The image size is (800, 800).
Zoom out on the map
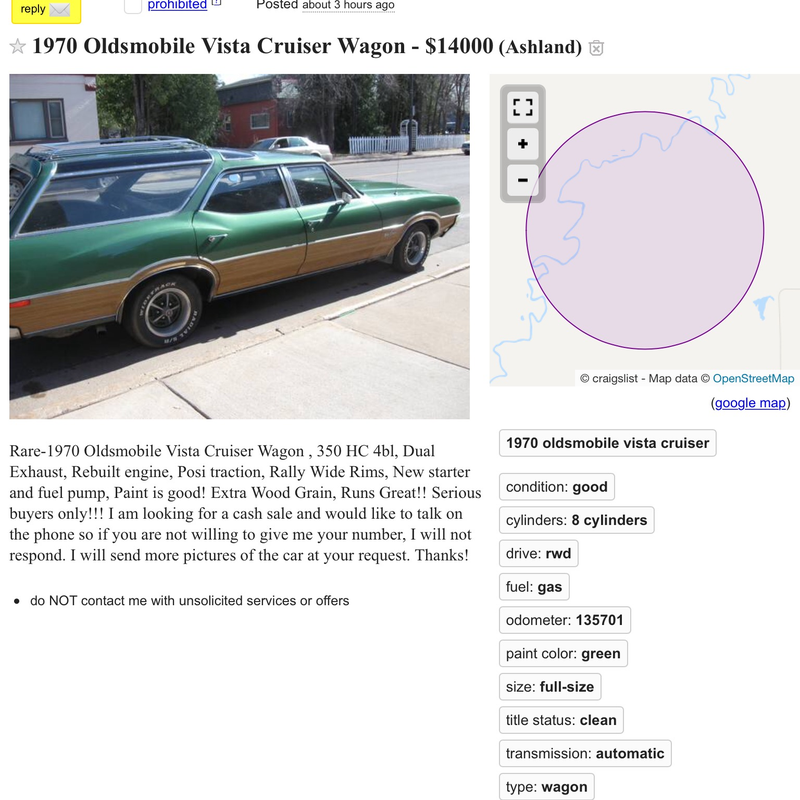pyautogui.click(x=522, y=181)
